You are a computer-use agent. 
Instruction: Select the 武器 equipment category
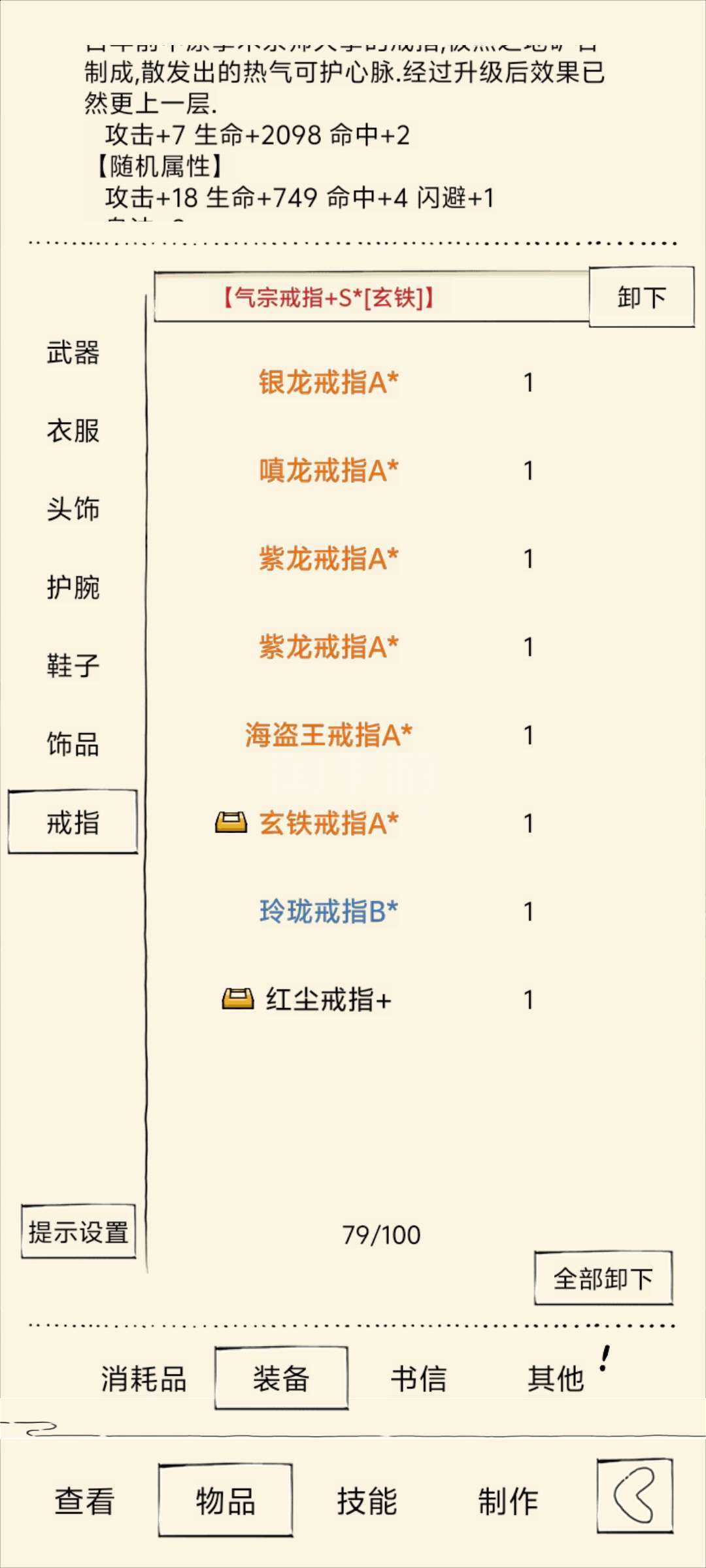click(73, 353)
